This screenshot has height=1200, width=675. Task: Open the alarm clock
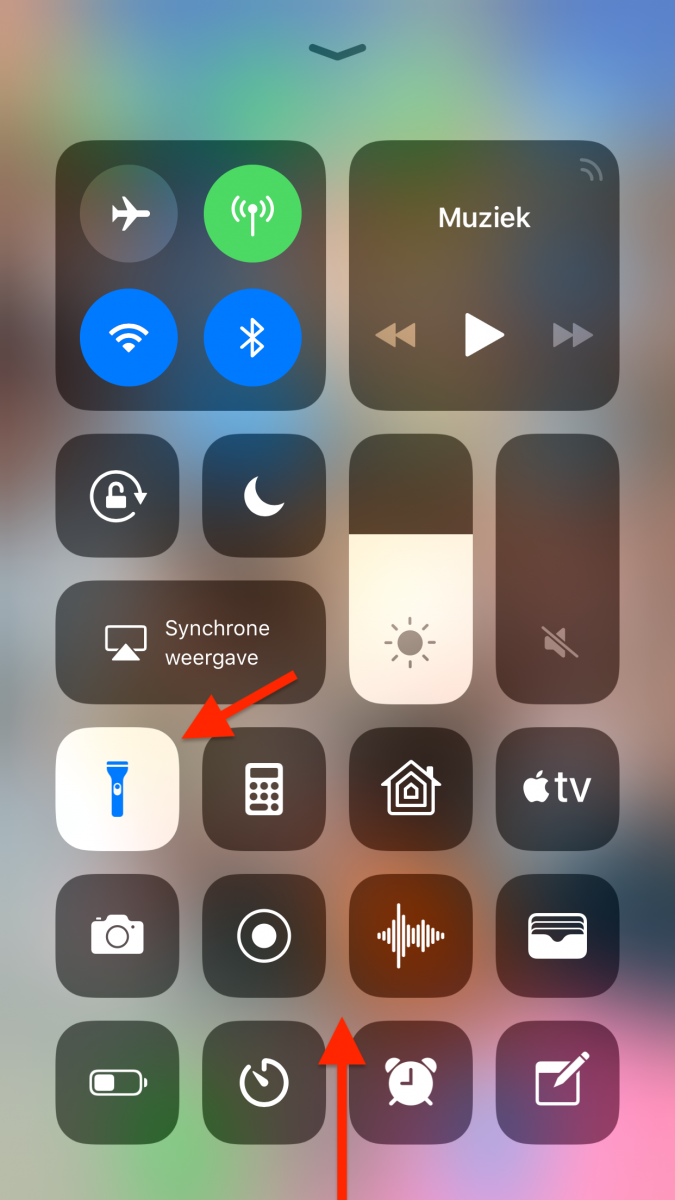(x=410, y=1082)
